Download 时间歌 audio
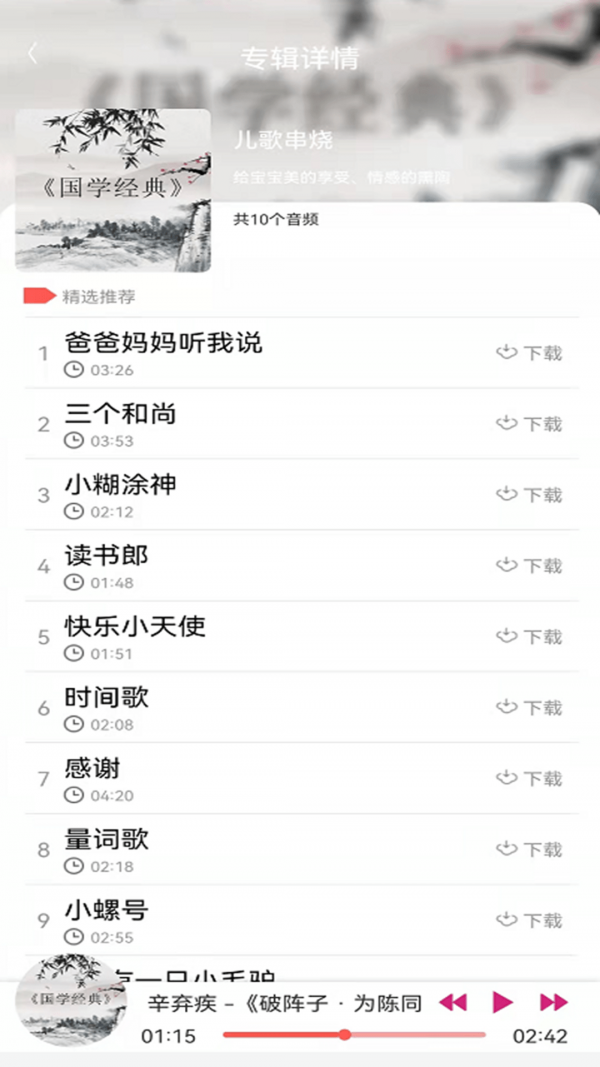This screenshot has height=1067, width=600. pyautogui.click(x=530, y=708)
